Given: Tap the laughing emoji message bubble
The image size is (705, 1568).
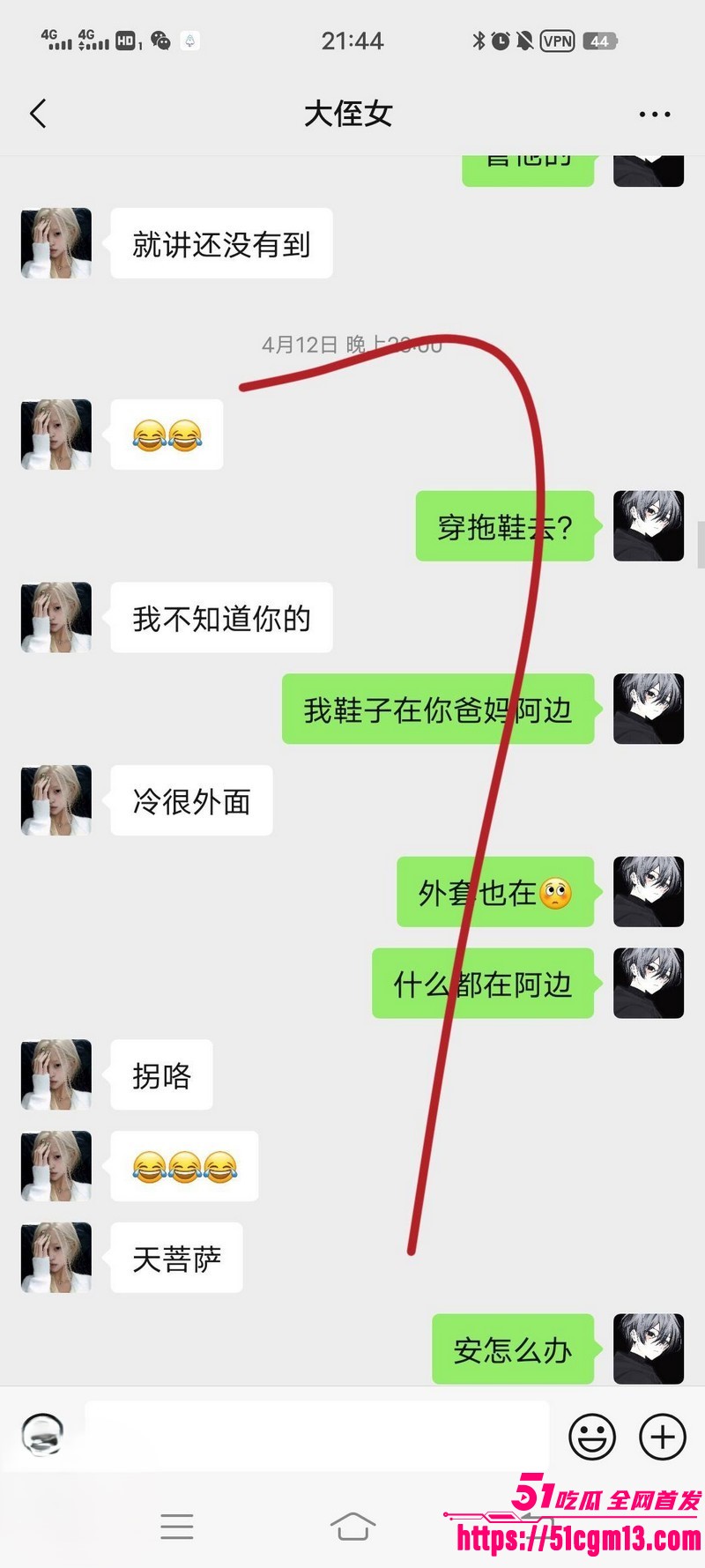Looking at the screenshot, I should tap(167, 435).
